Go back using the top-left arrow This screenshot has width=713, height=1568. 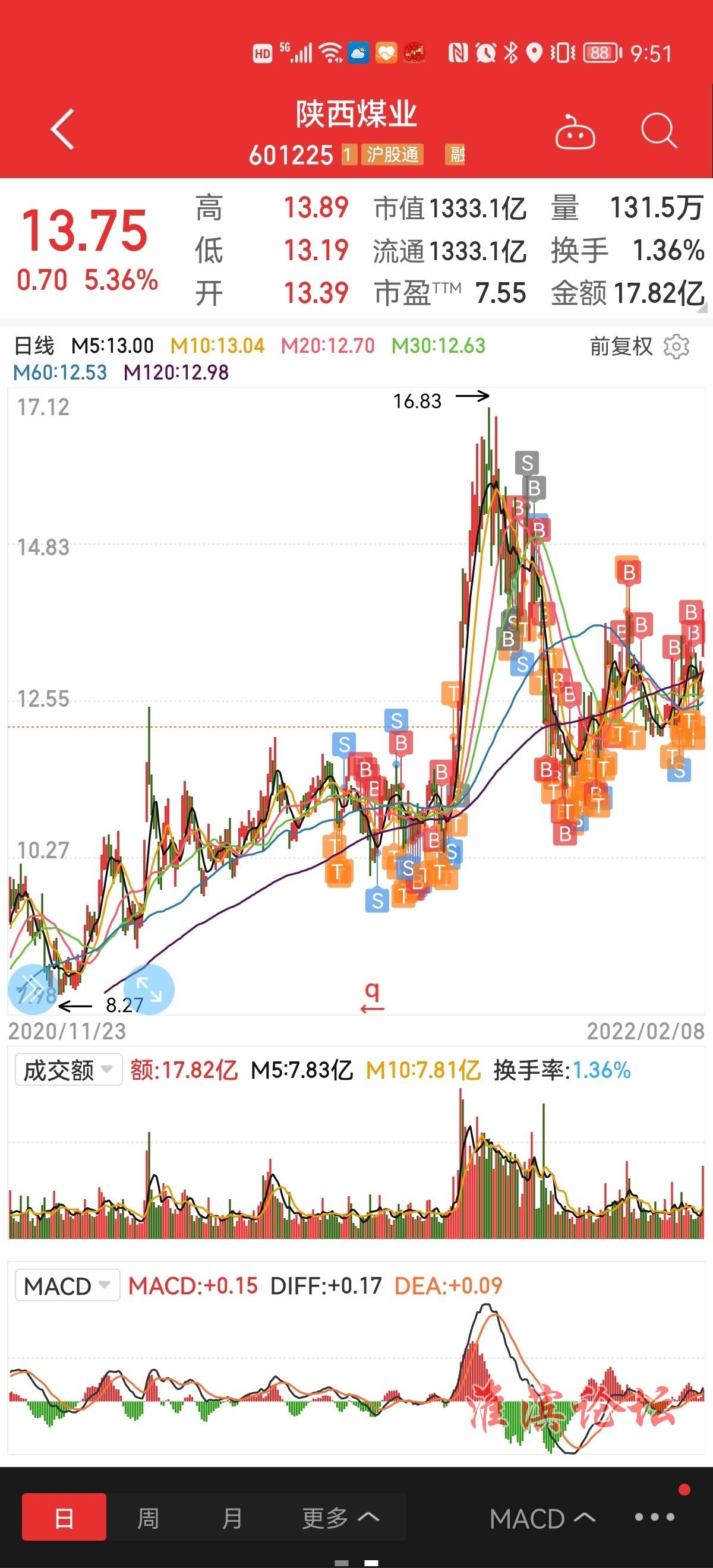(62, 129)
